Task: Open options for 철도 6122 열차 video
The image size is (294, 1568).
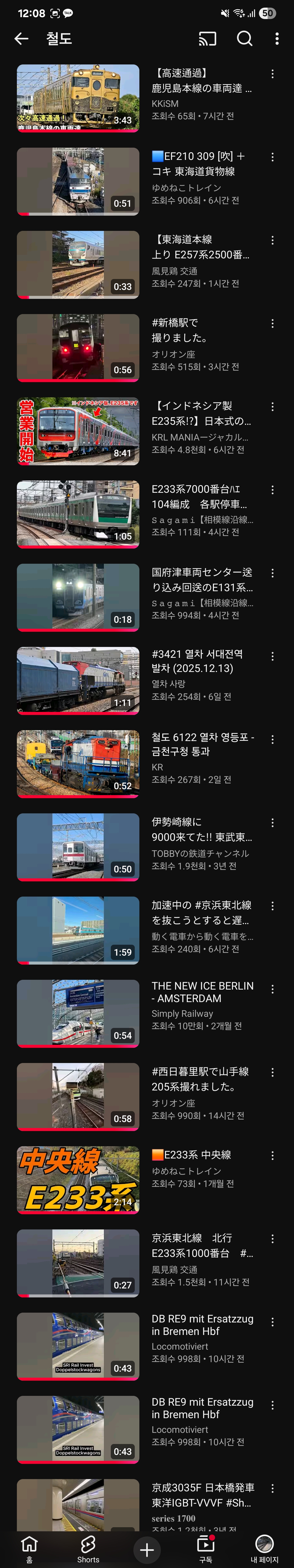Action: click(x=272, y=740)
